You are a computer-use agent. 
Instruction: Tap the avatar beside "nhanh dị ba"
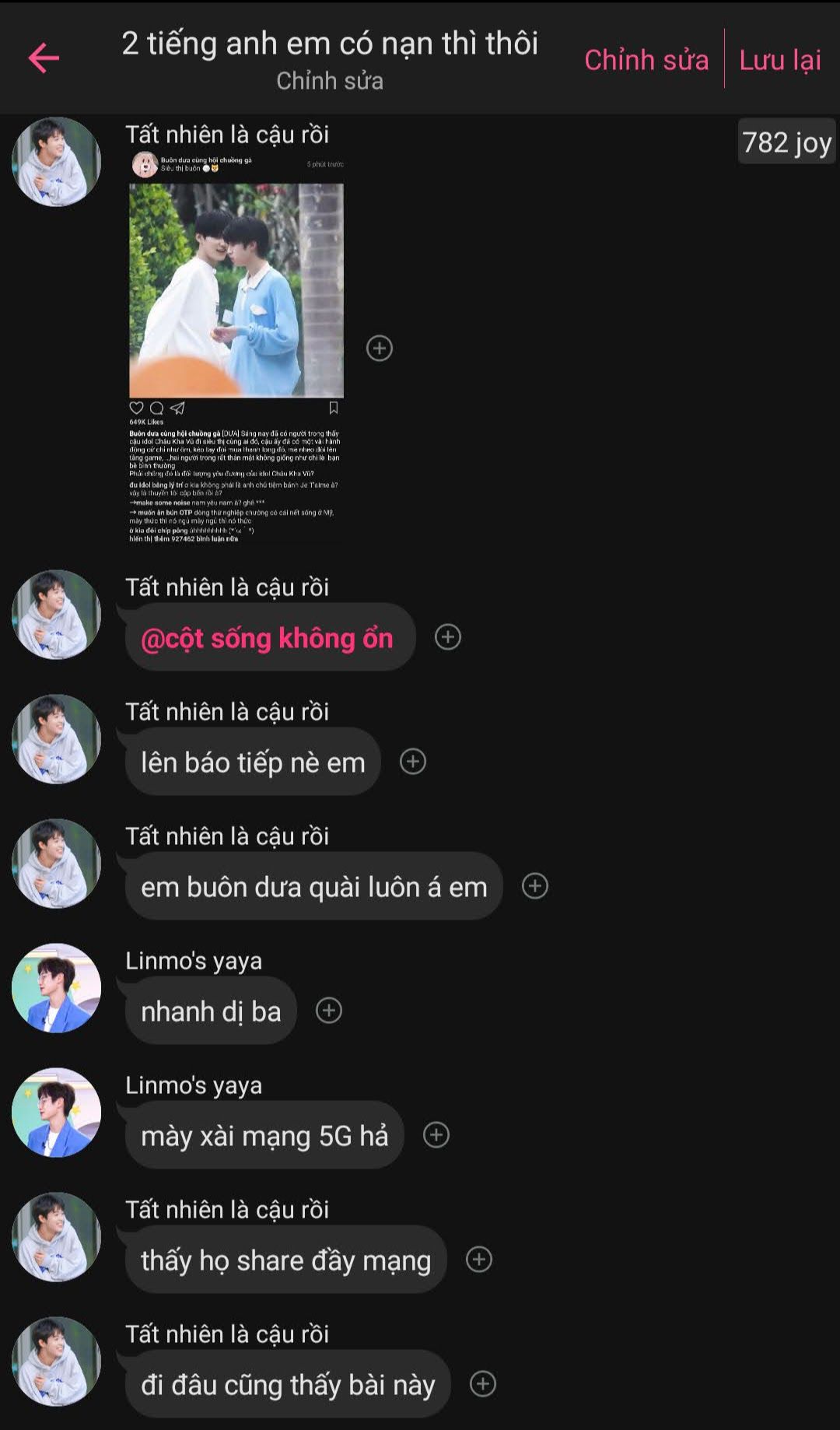point(57,988)
